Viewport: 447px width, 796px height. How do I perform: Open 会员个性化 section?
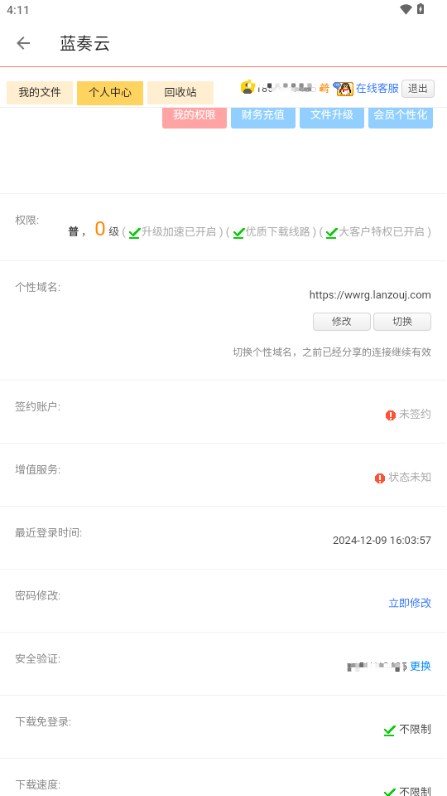coord(400,116)
